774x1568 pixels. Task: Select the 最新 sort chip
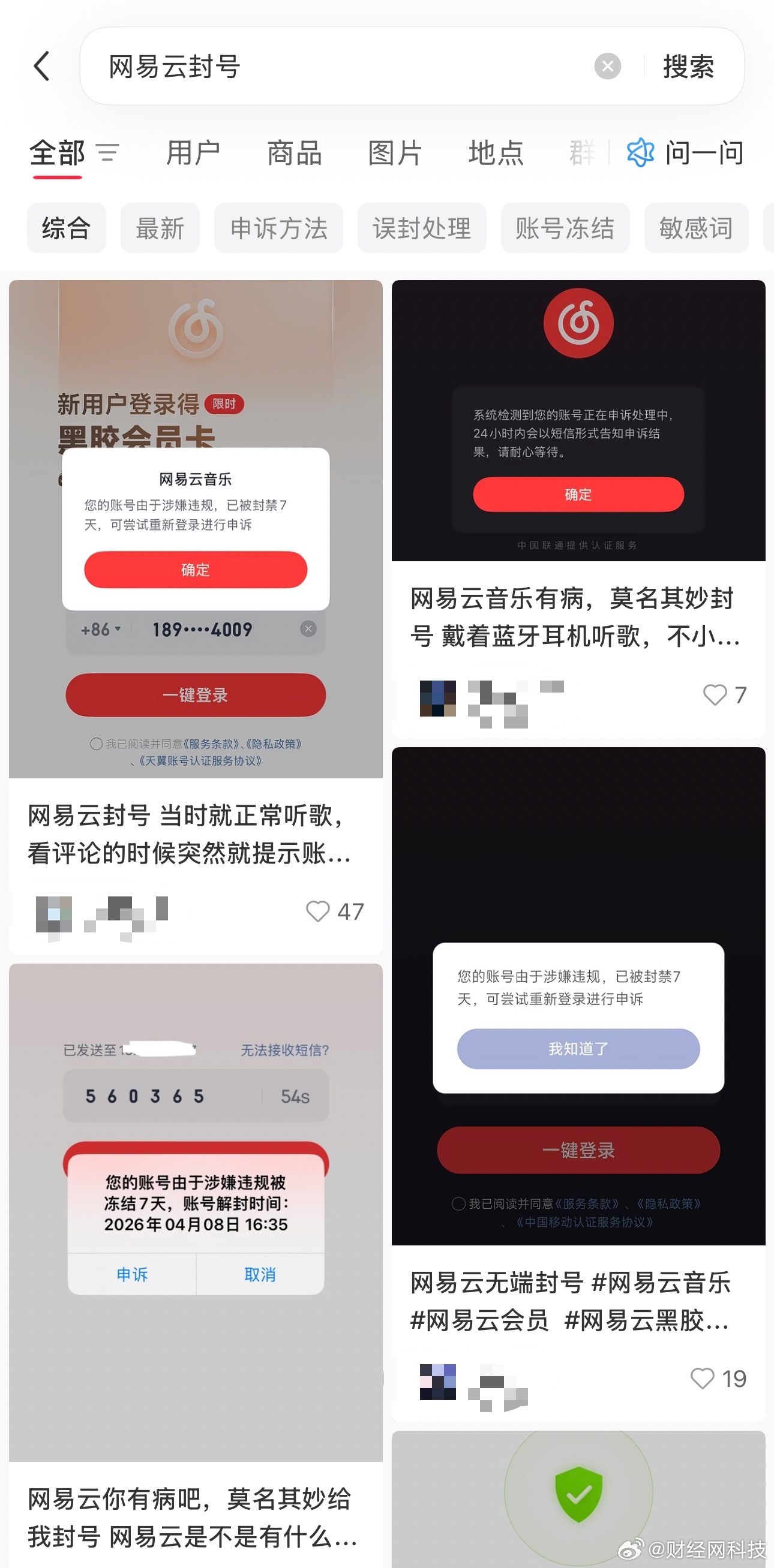pos(160,228)
